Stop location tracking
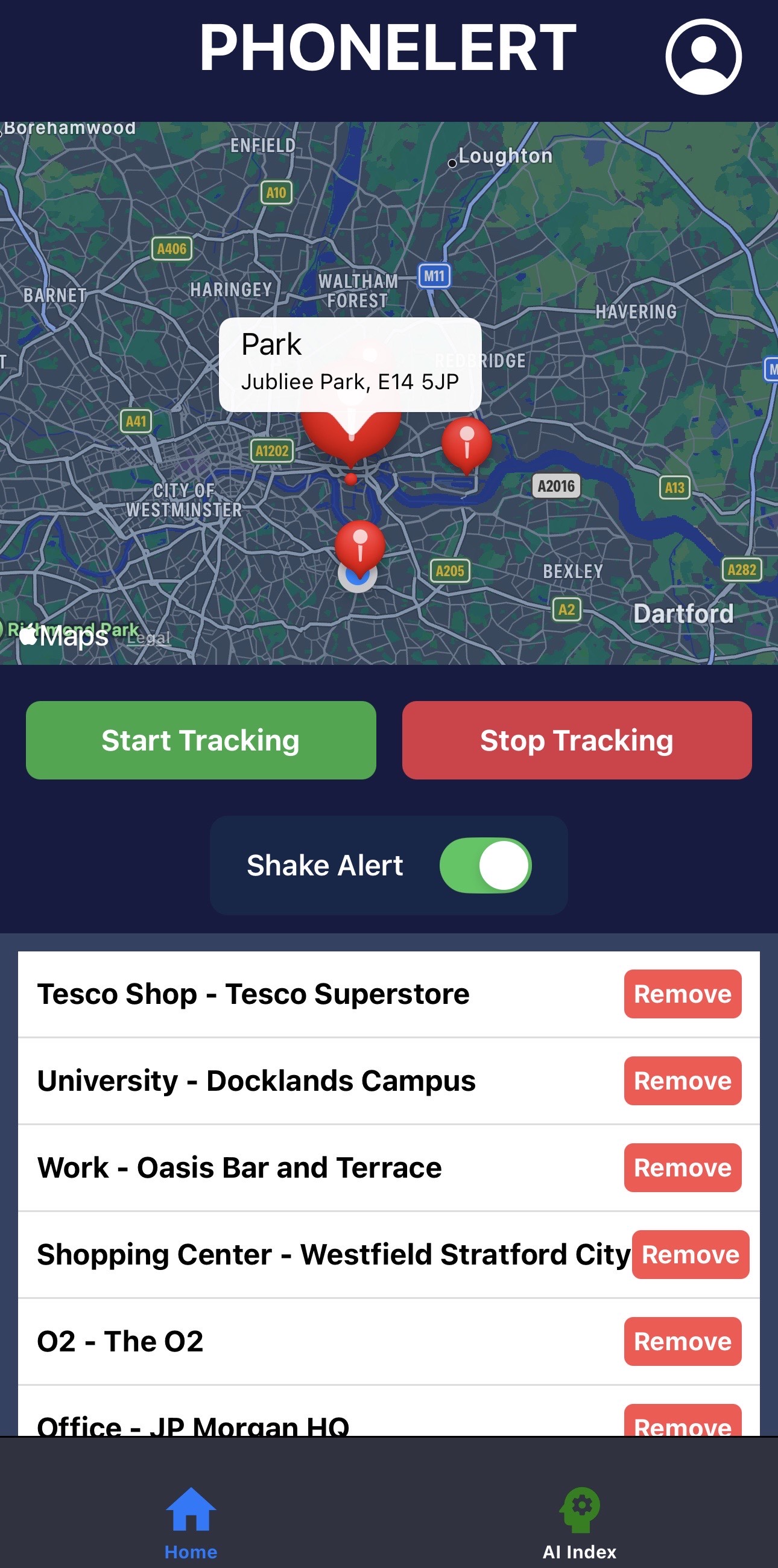Image resolution: width=778 pixels, height=1568 pixels. point(576,740)
